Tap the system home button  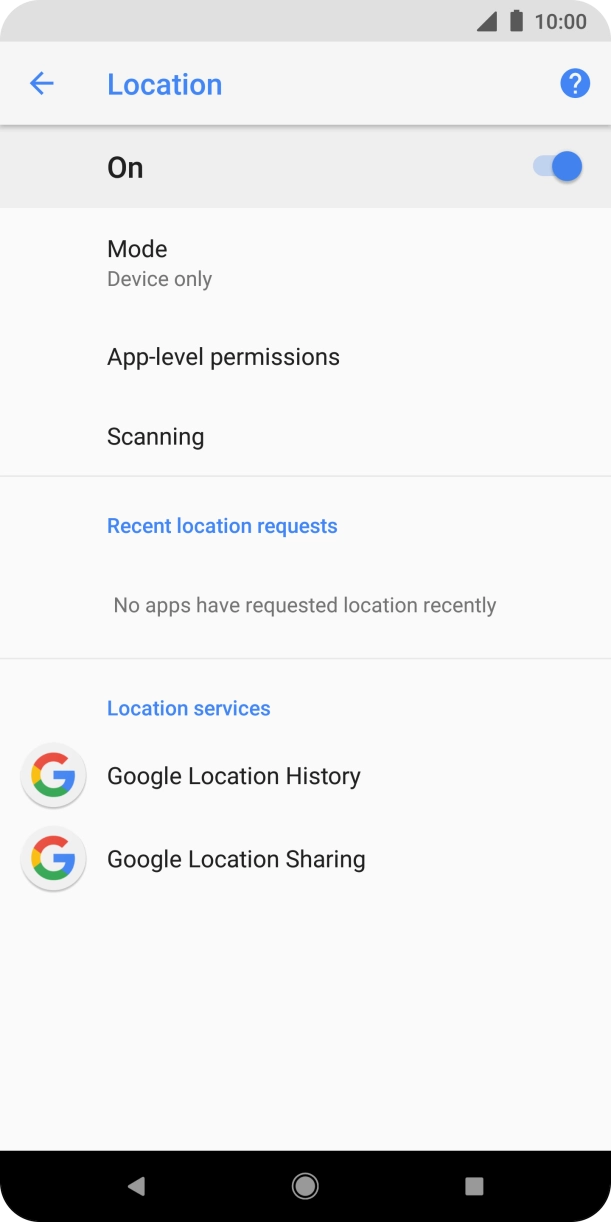point(305,1186)
